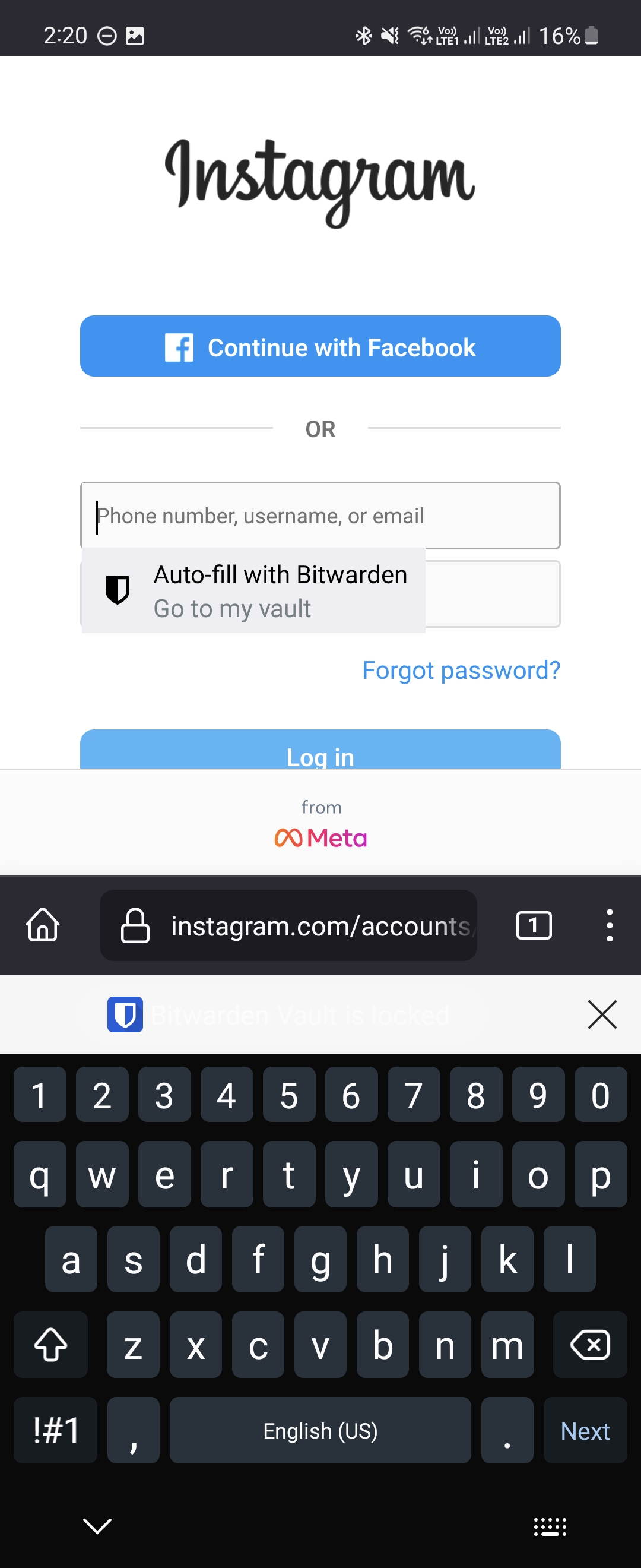The height and width of the screenshot is (1568, 641).
Task: Tap the phone number, username, or email field
Action: 320,516
